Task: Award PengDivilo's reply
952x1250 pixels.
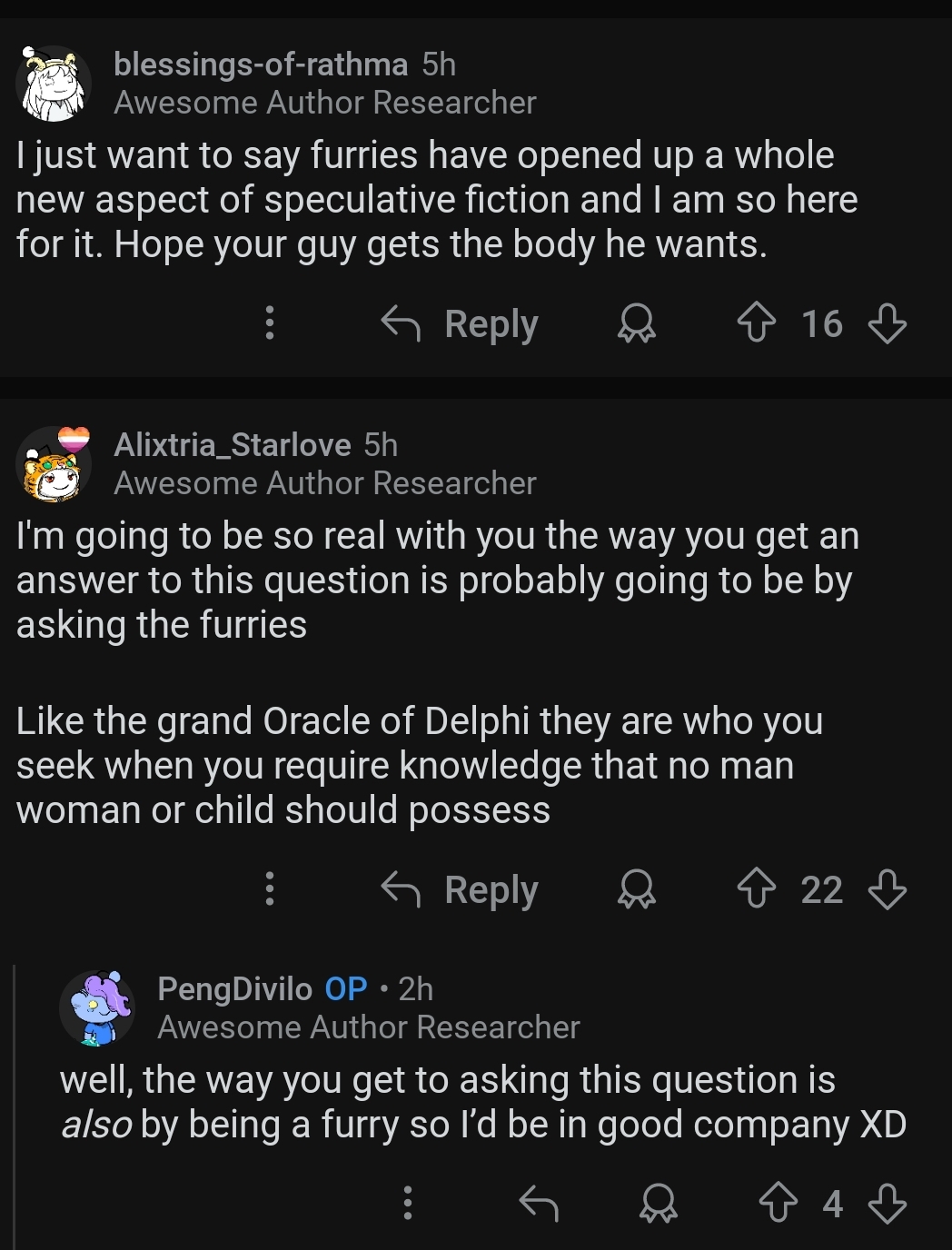Action: pos(658,1204)
